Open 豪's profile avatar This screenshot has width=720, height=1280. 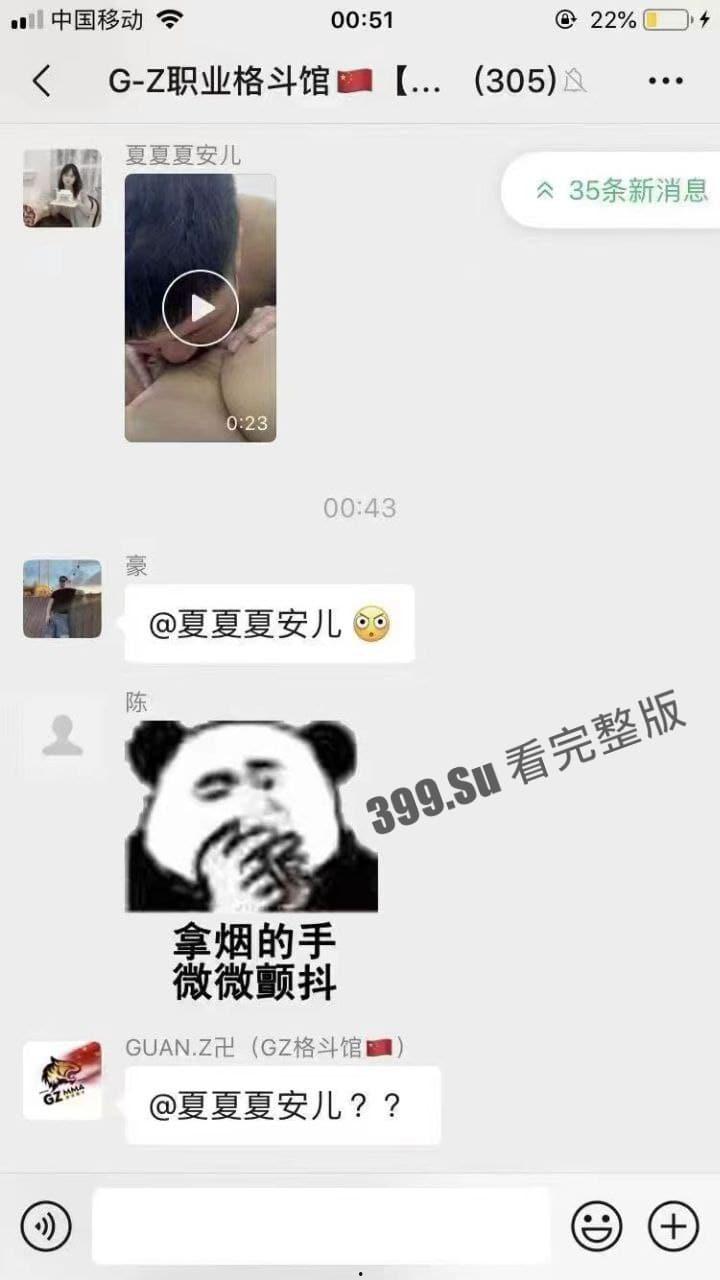[x=63, y=598]
